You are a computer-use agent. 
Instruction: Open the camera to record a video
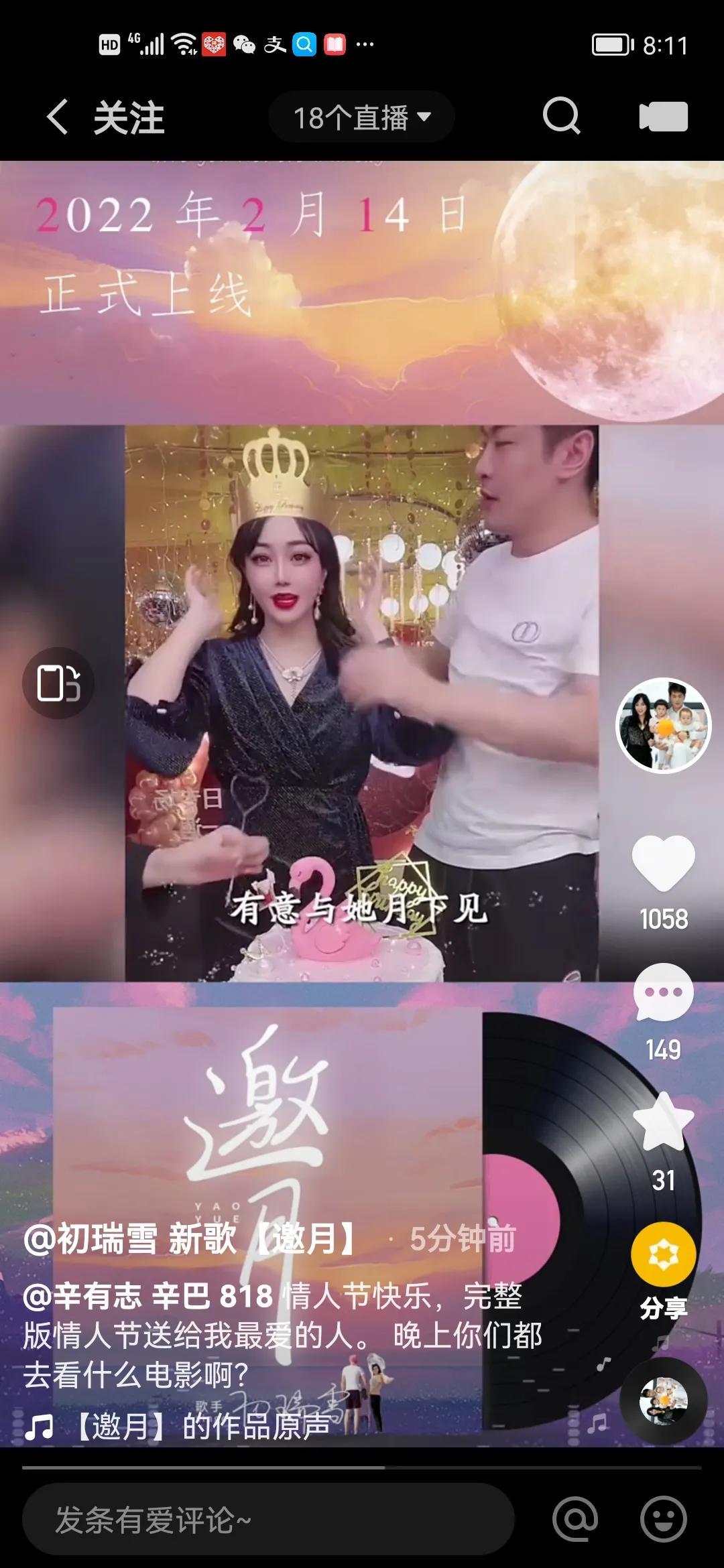[663, 117]
